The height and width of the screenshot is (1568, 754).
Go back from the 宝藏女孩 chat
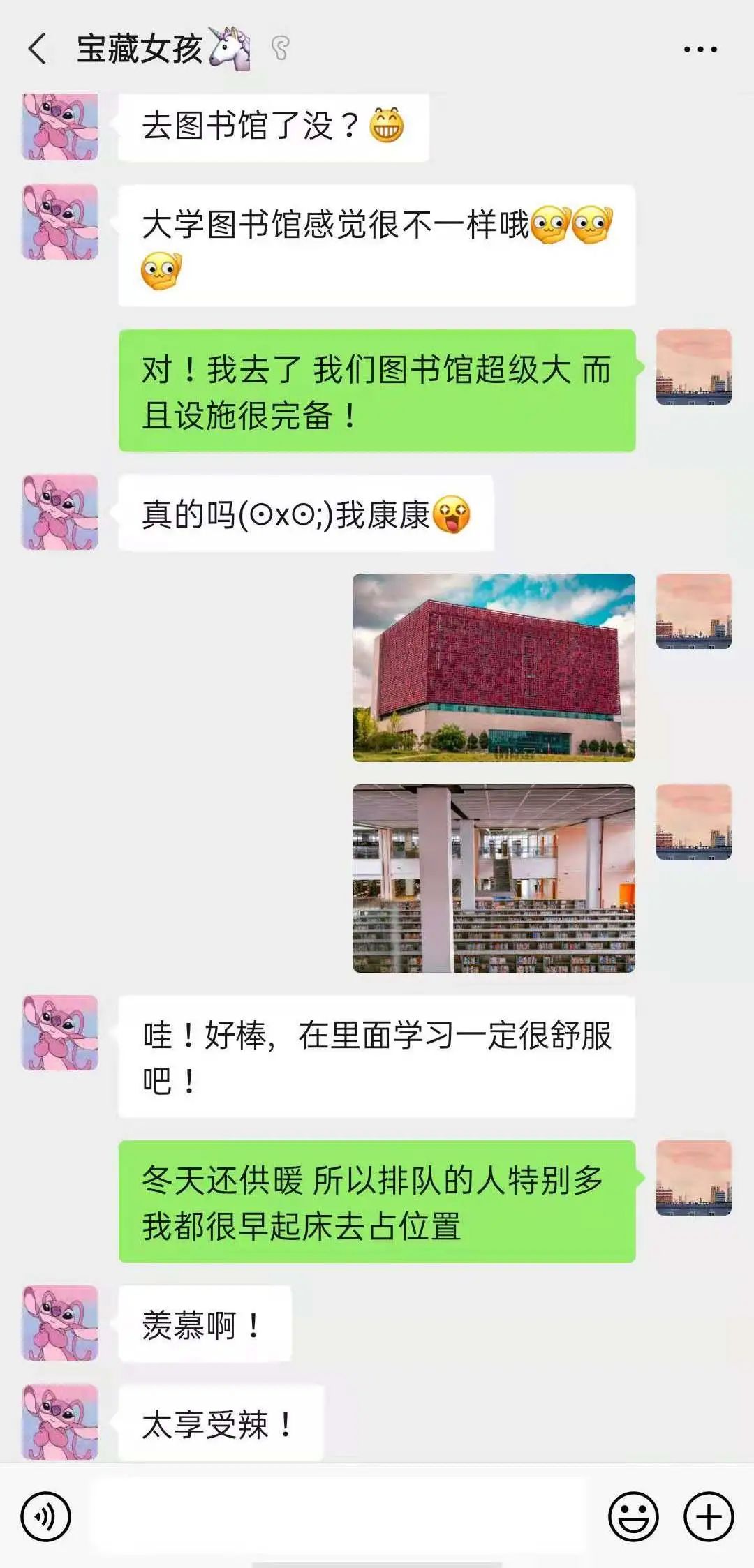[x=38, y=49]
